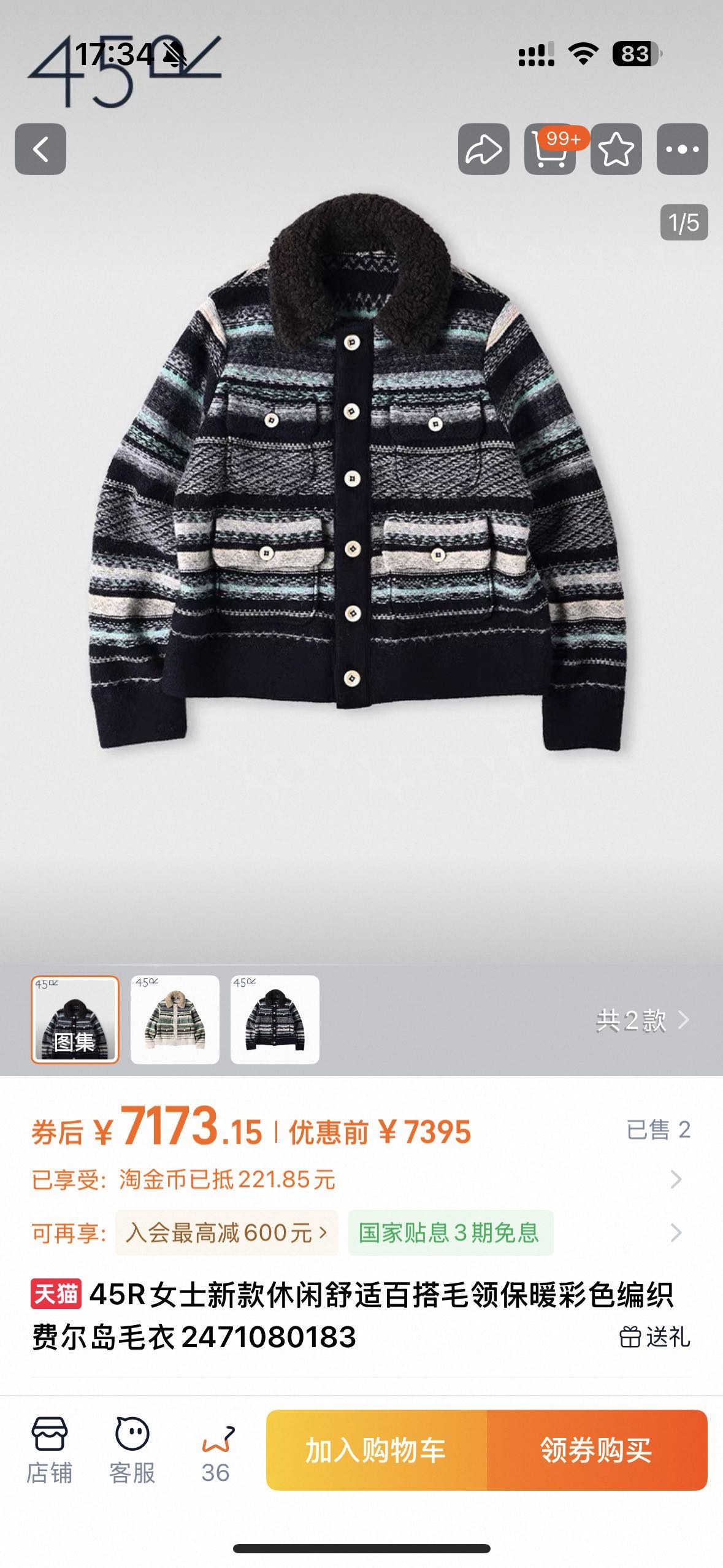Select the navy striped sweater variant thumbnail

point(275,1019)
